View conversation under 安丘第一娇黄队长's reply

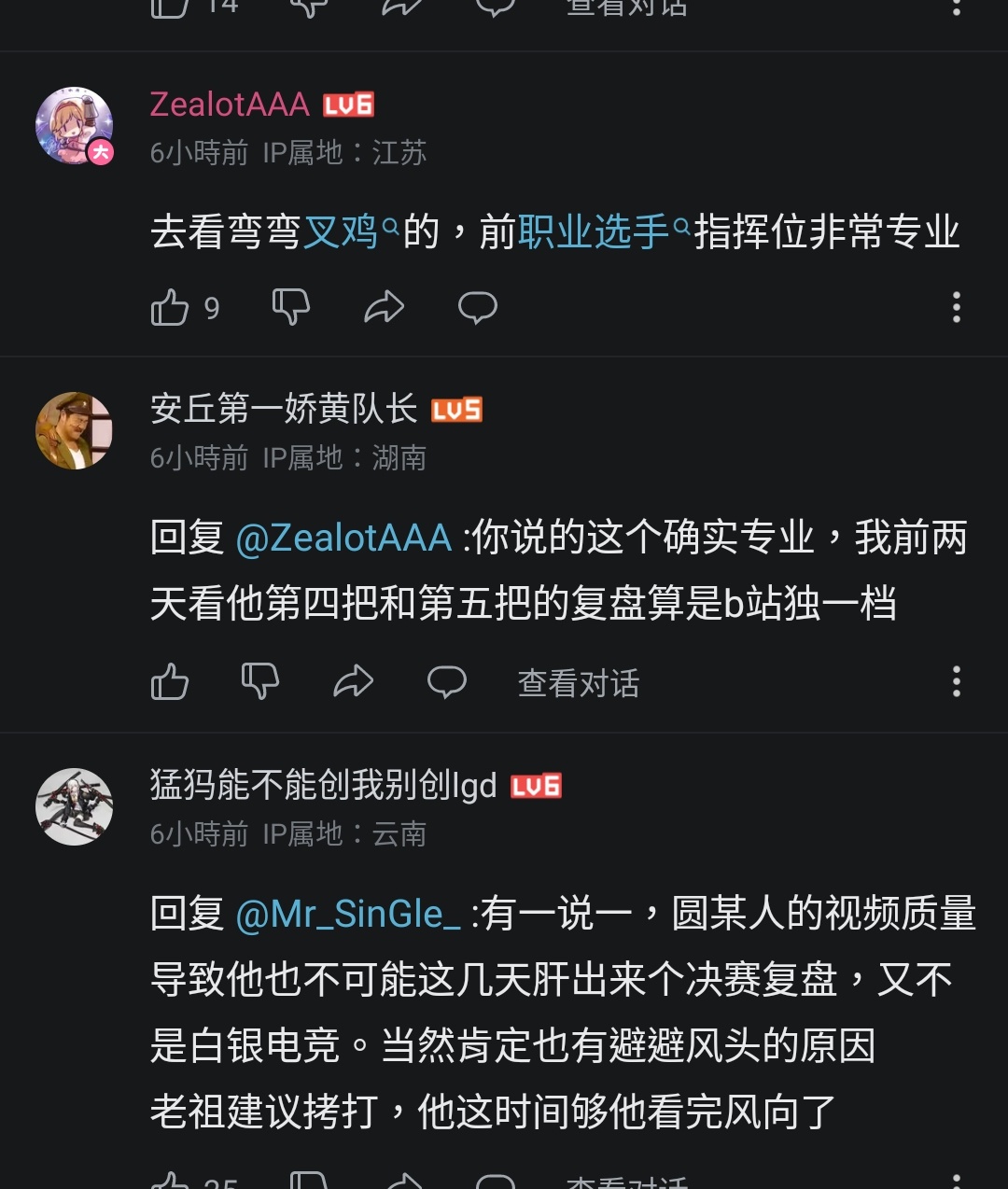click(578, 683)
